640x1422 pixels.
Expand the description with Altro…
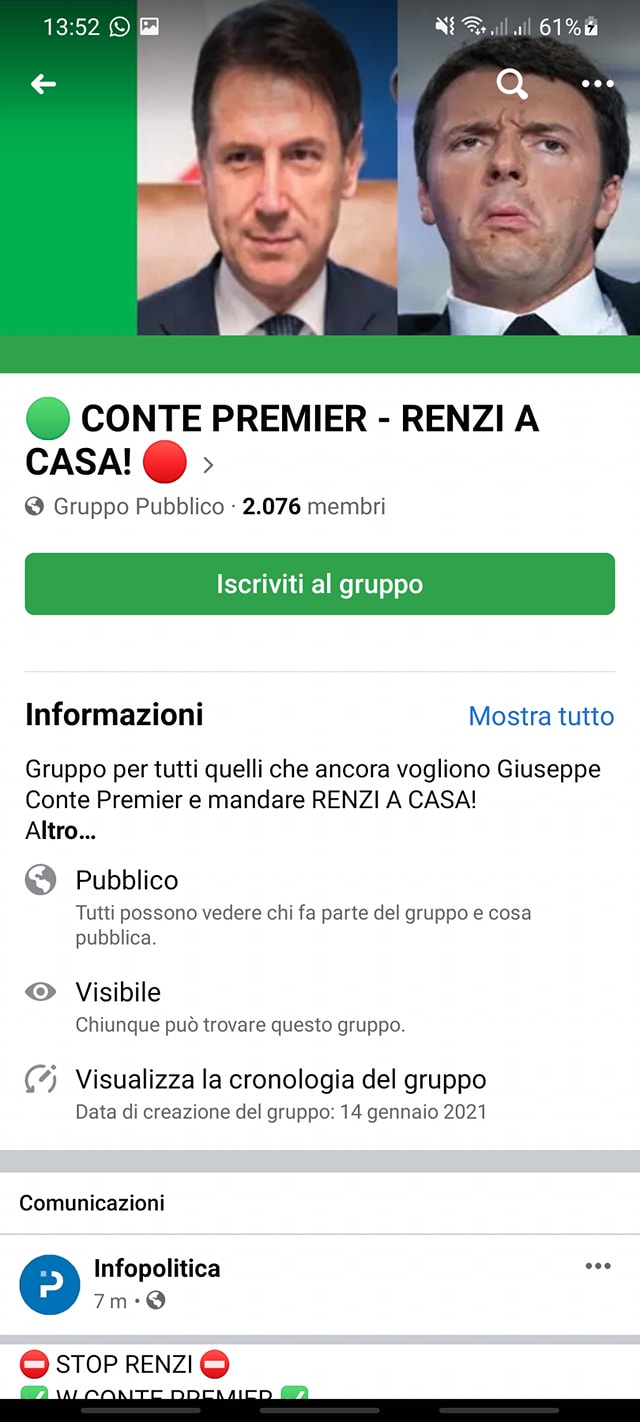click(61, 831)
